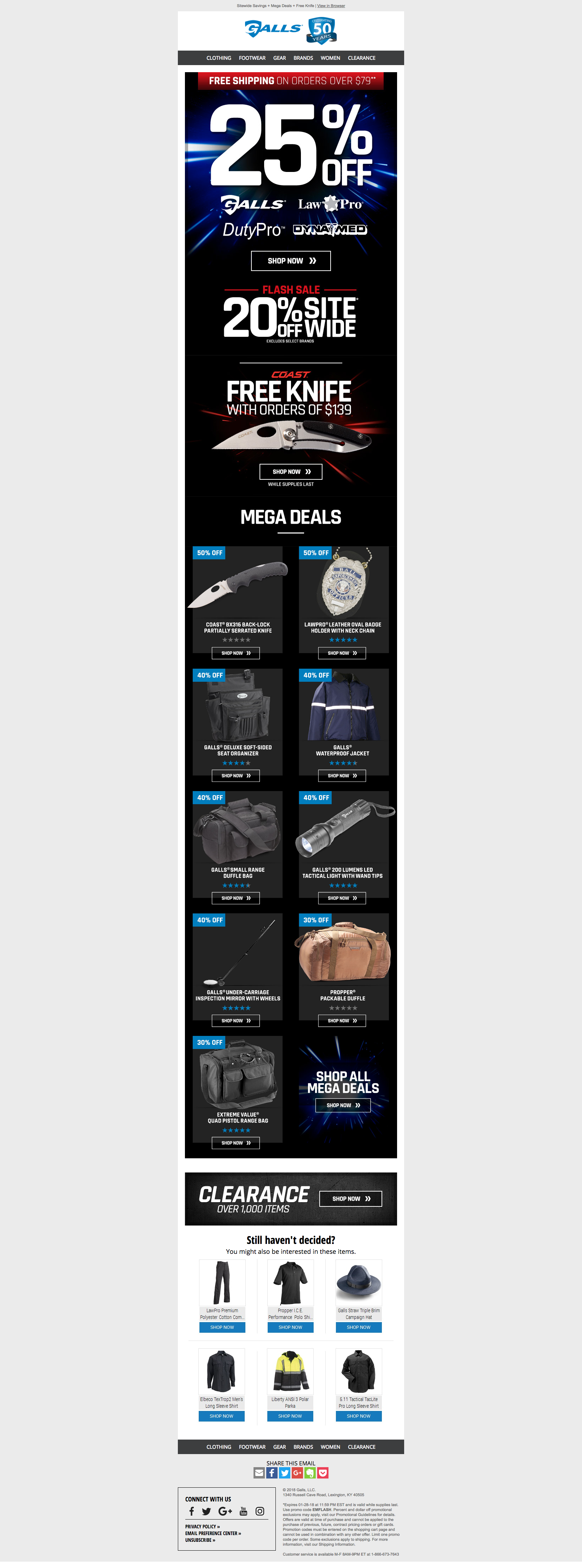Tap Shop Now under the Coast free knife offer
The width and height of the screenshot is (582, 1568).
click(291, 472)
